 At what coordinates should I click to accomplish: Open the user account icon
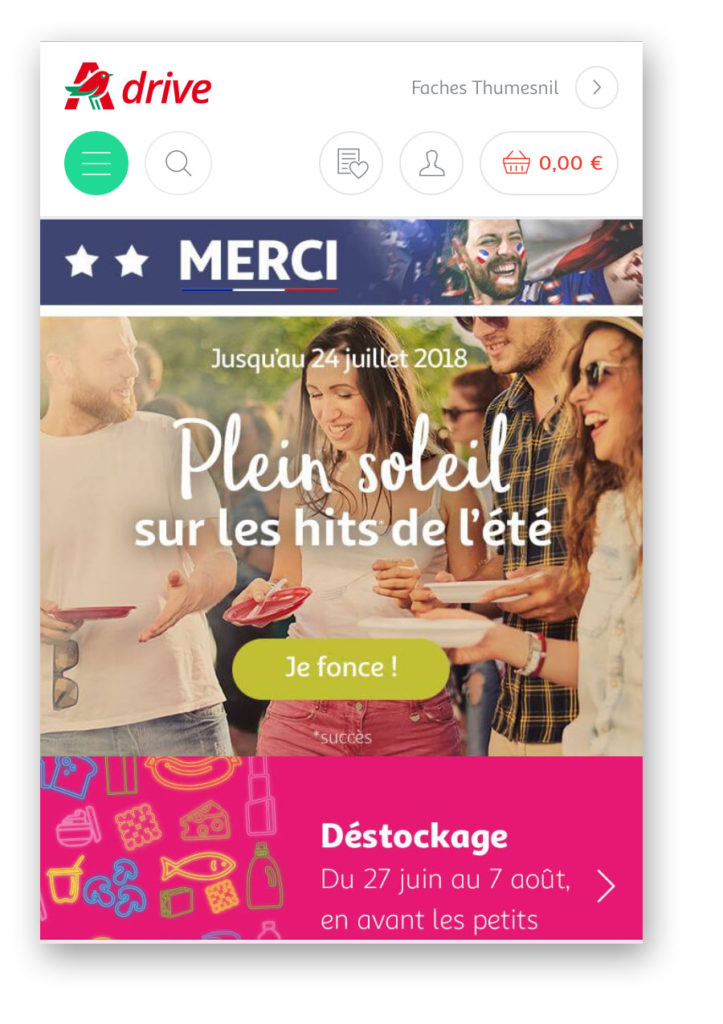(431, 163)
